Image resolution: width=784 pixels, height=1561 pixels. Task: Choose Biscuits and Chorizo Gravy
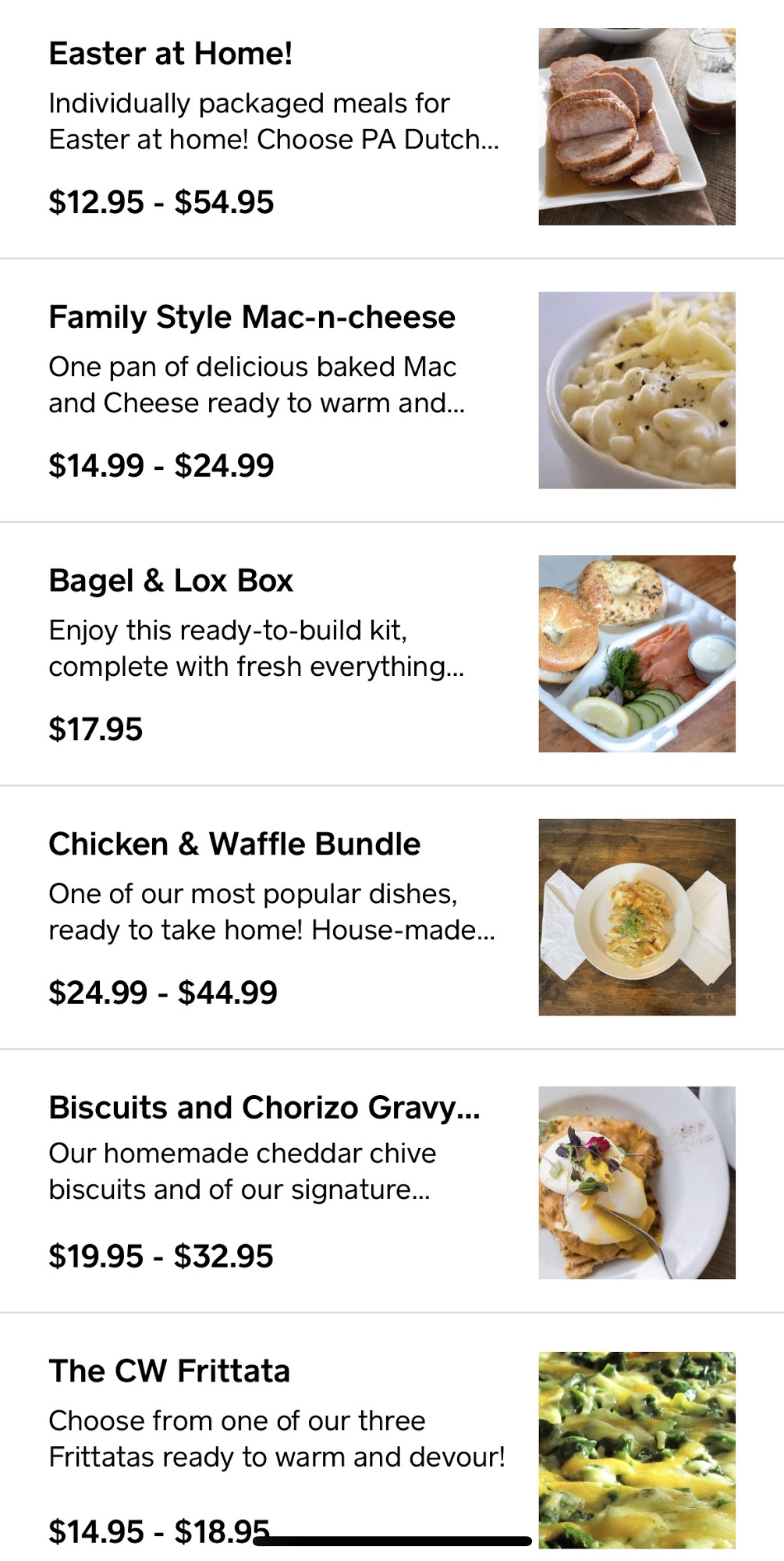264,1108
